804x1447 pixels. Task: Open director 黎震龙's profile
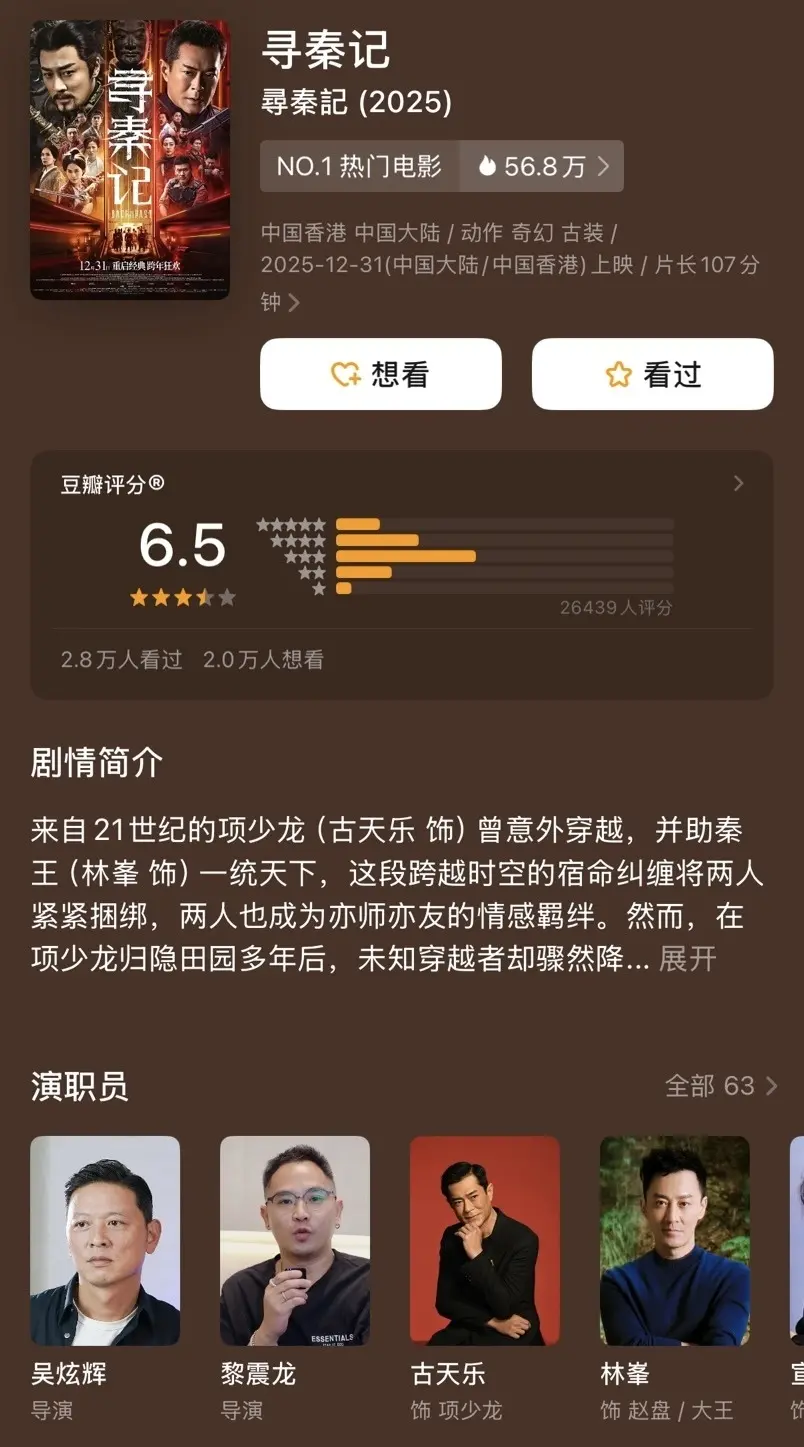[x=295, y=1240]
